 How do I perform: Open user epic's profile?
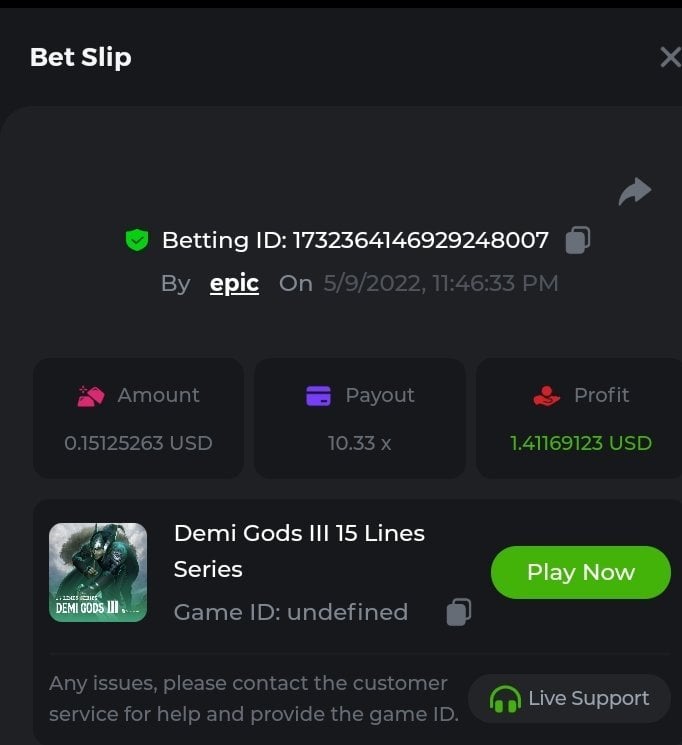pyautogui.click(x=234, y=283)
